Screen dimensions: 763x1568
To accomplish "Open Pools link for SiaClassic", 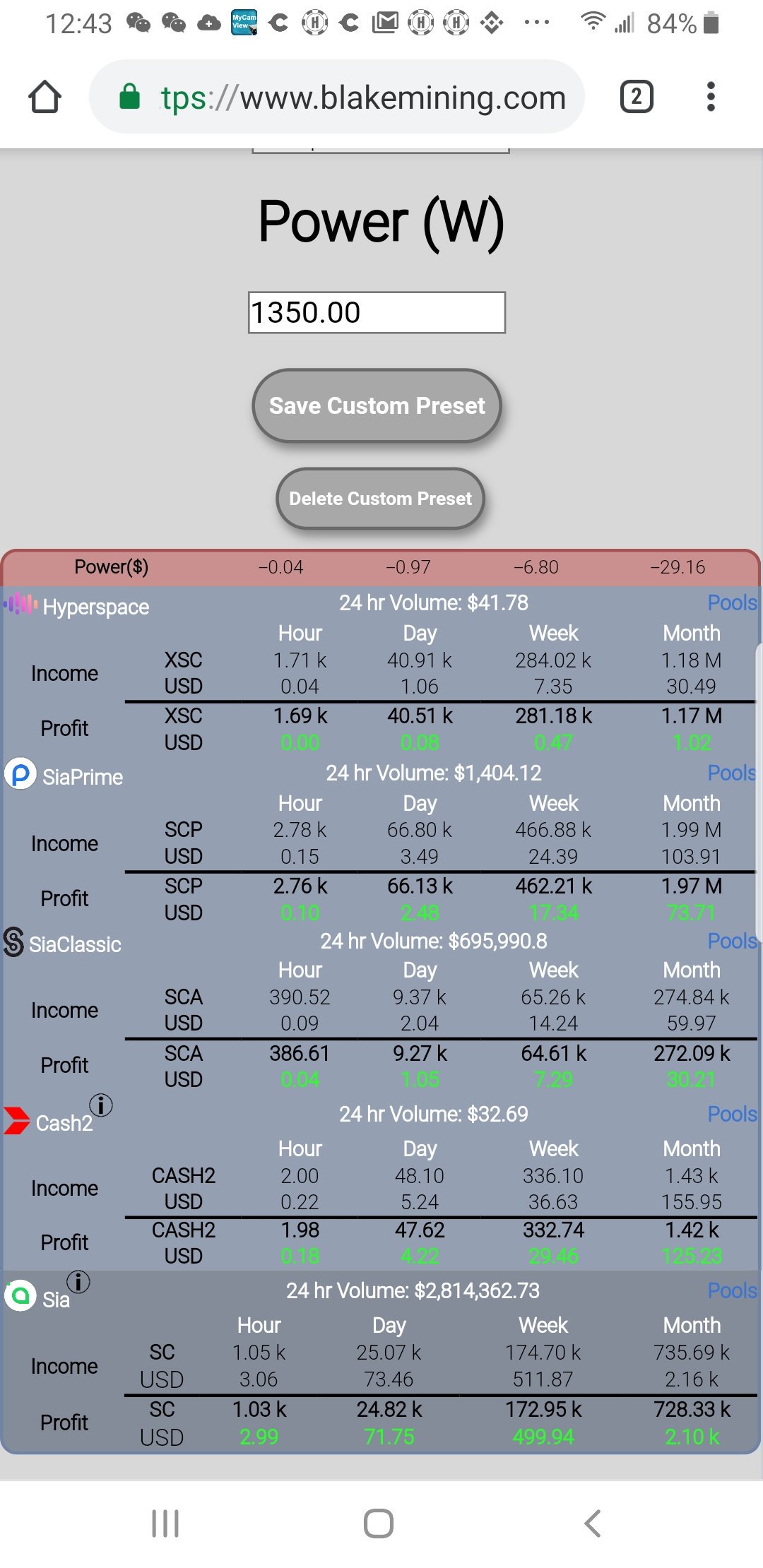I will tap(732, 941).
